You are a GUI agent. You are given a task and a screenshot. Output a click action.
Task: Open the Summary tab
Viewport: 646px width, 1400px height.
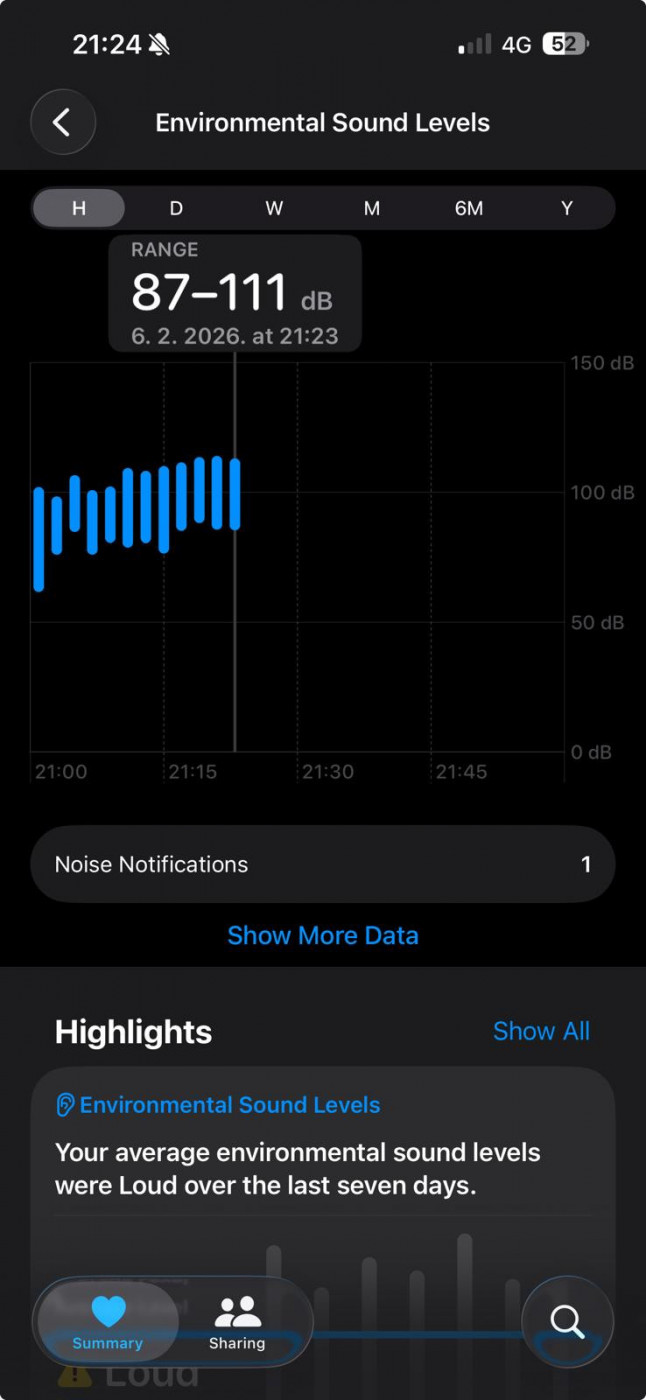pyautogui.click(x=108, y=1321)
